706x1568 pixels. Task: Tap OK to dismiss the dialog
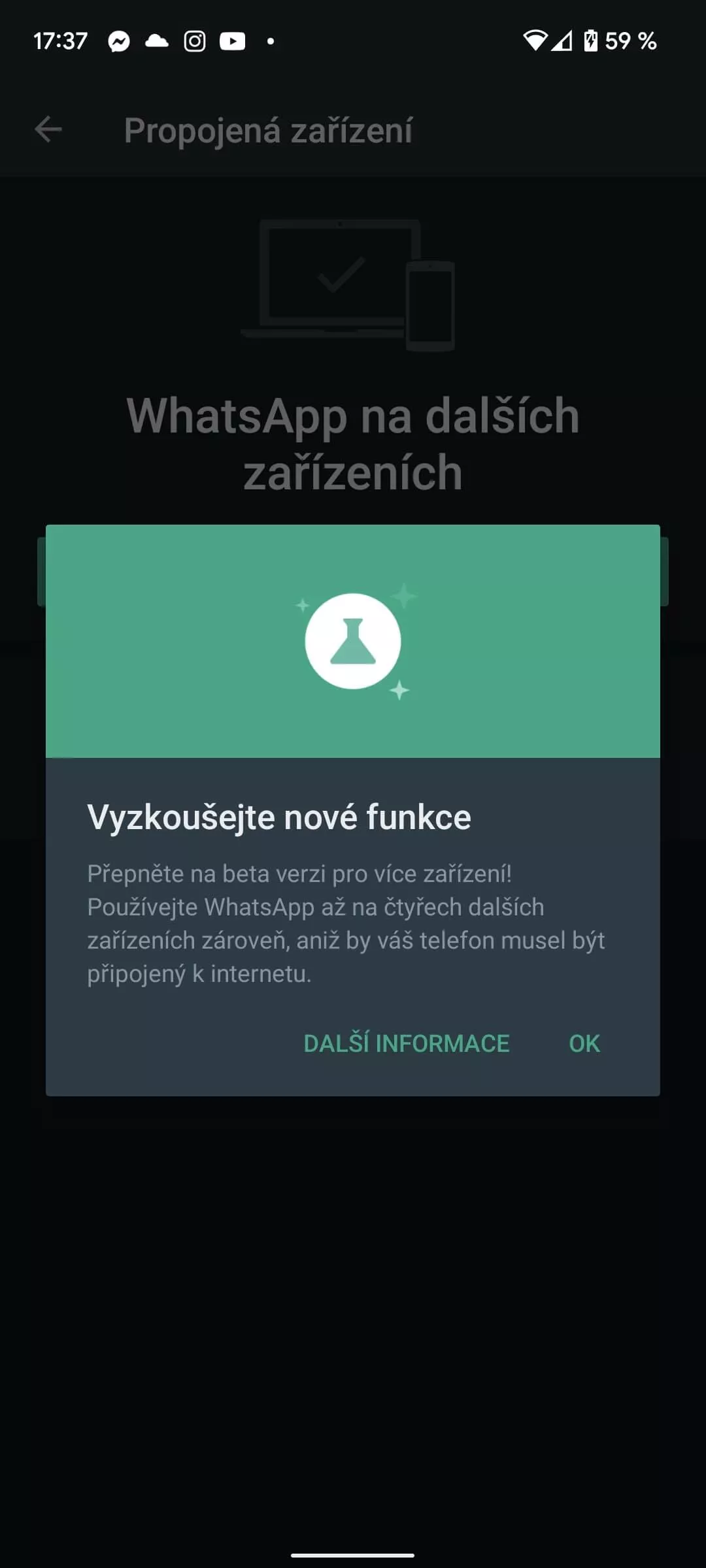click(x=584, y=1043)
